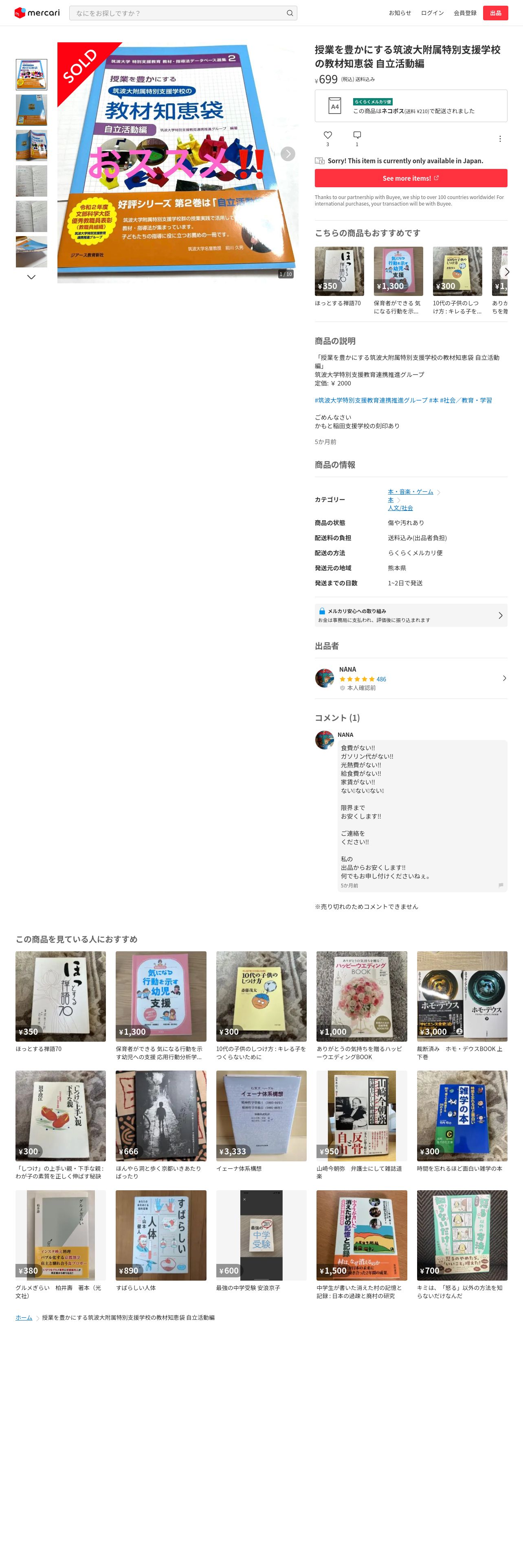Expand more photo thumbnails with the down chevron
This screenshot has height=1568, width=523.
[x=31, y=277]
